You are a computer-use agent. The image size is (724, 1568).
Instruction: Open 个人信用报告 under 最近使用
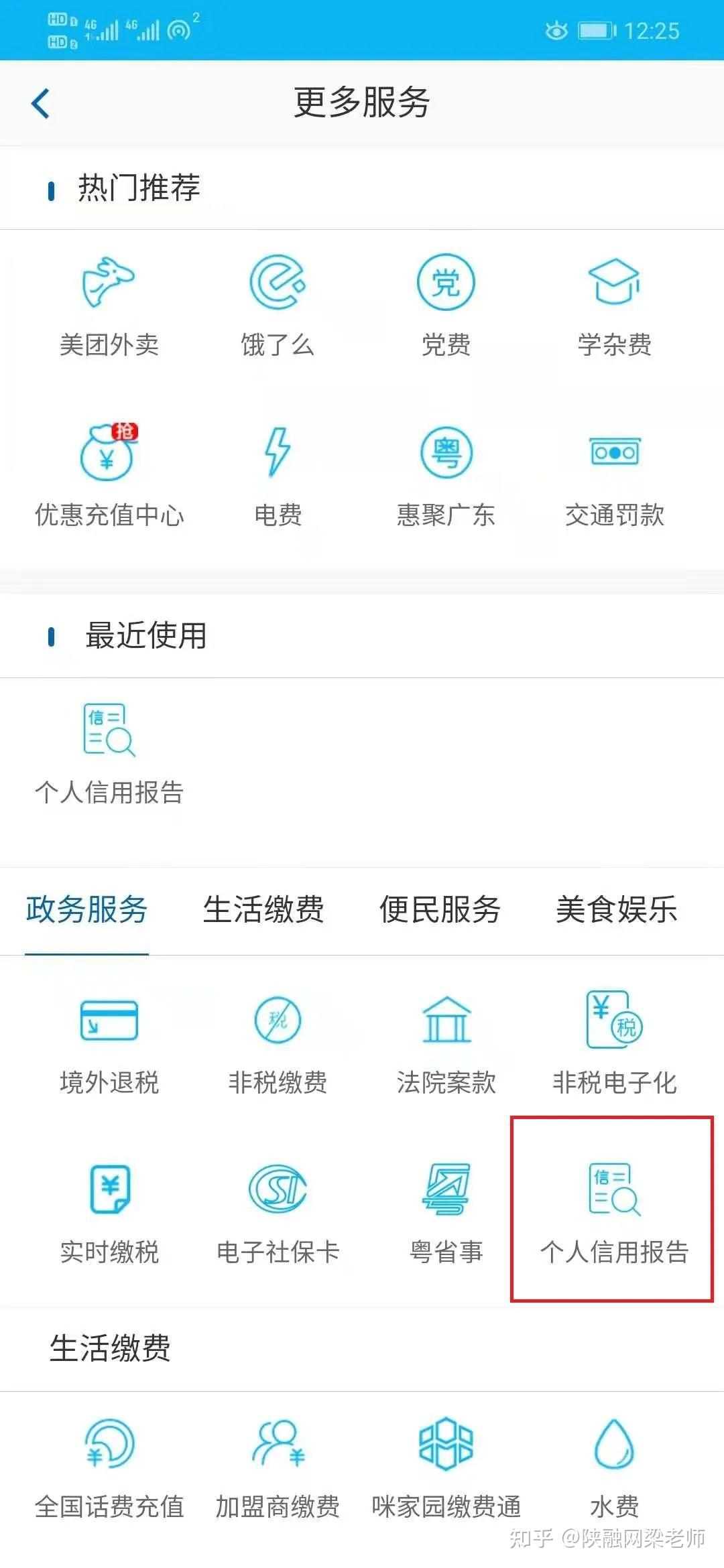[109, 750]
